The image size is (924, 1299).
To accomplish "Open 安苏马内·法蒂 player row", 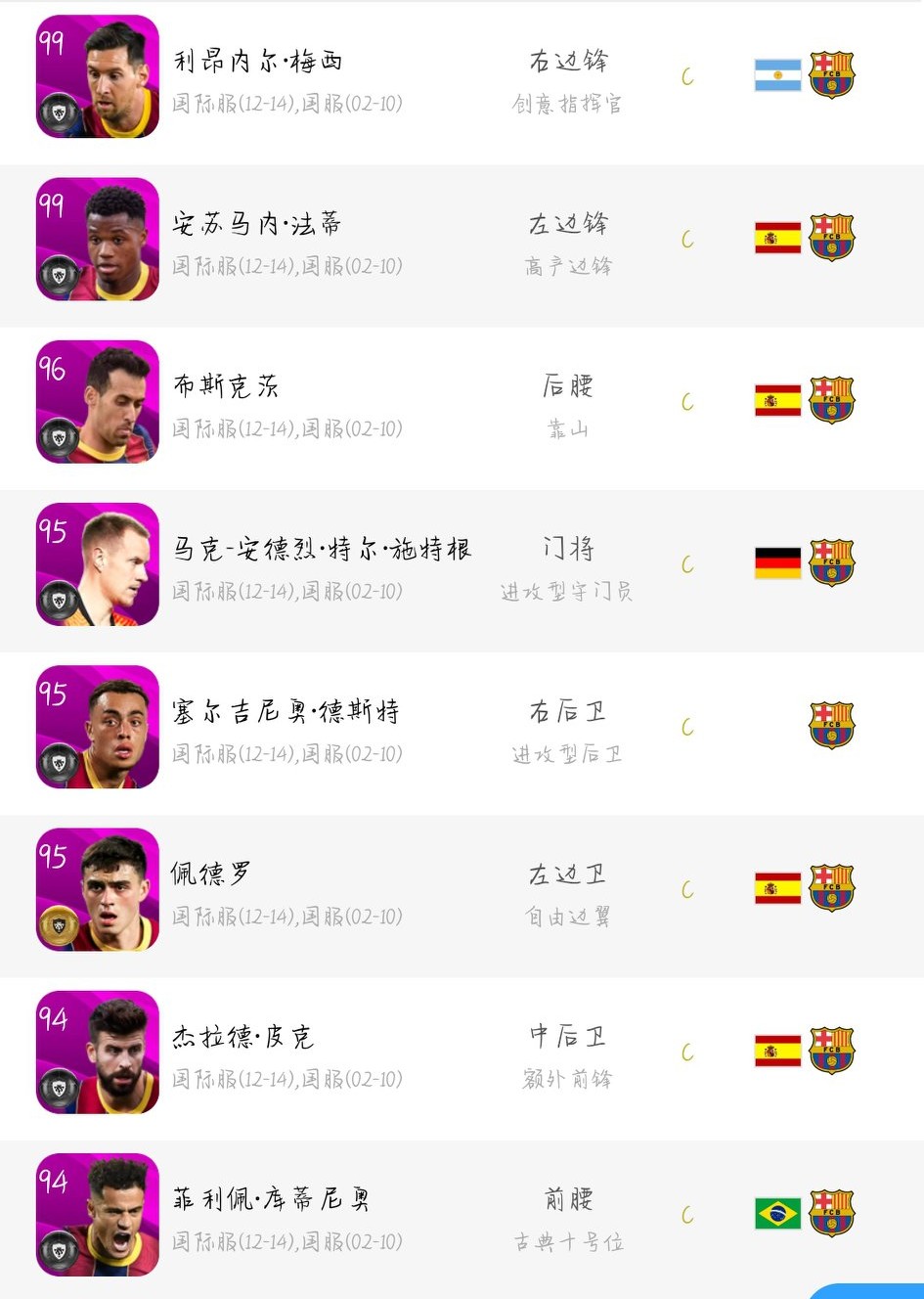I will (x=257, y=225).
